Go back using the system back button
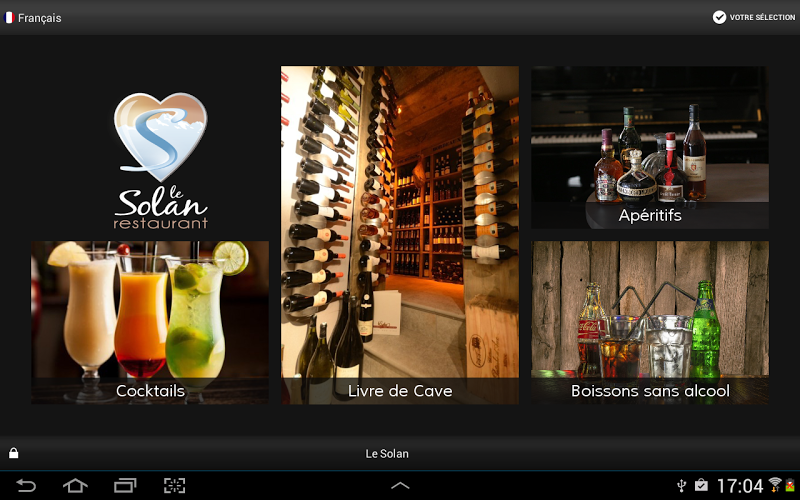Viewport: 800px width, 500px height. (26, 486)
